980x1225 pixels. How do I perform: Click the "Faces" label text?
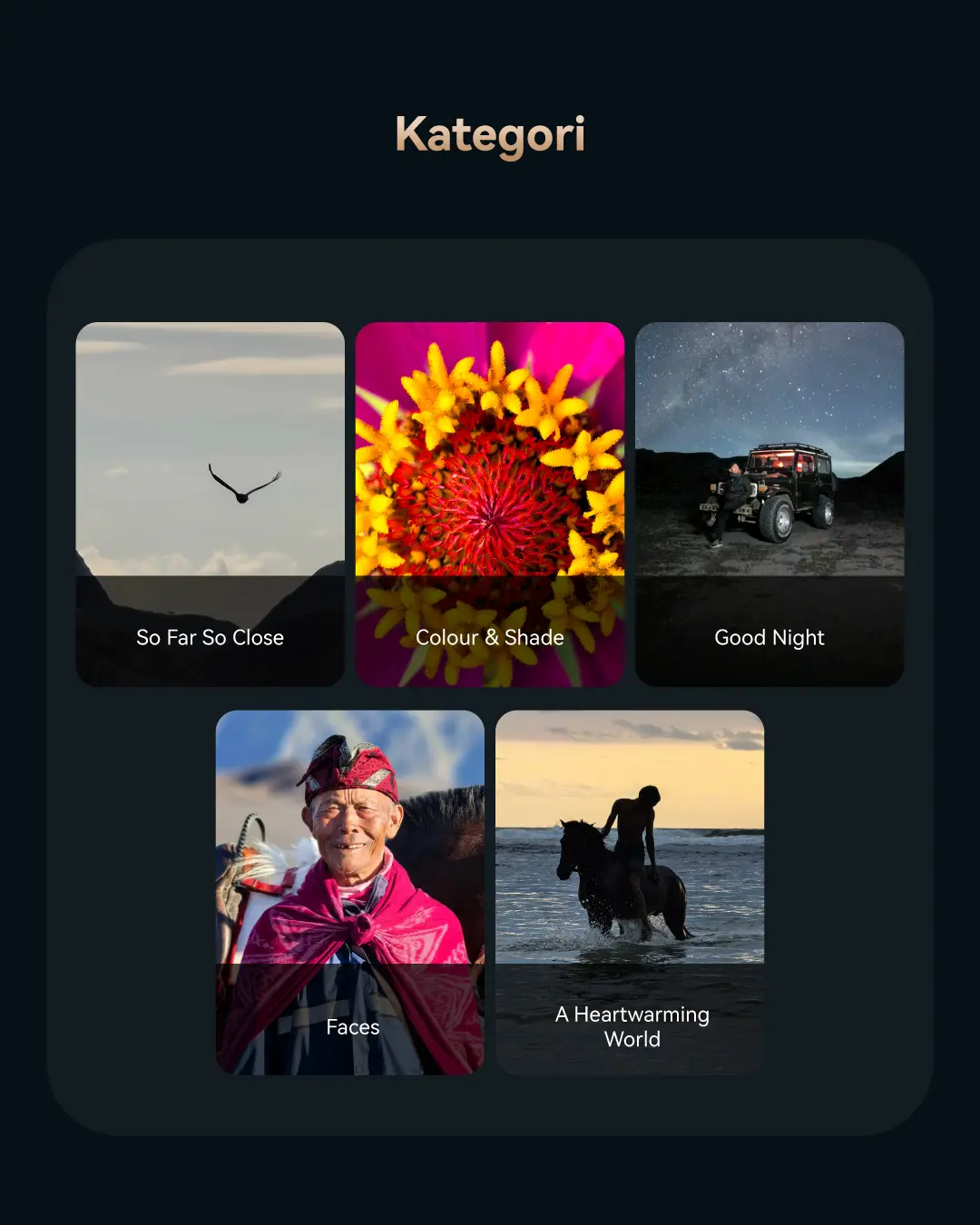tap(351, 1027)
